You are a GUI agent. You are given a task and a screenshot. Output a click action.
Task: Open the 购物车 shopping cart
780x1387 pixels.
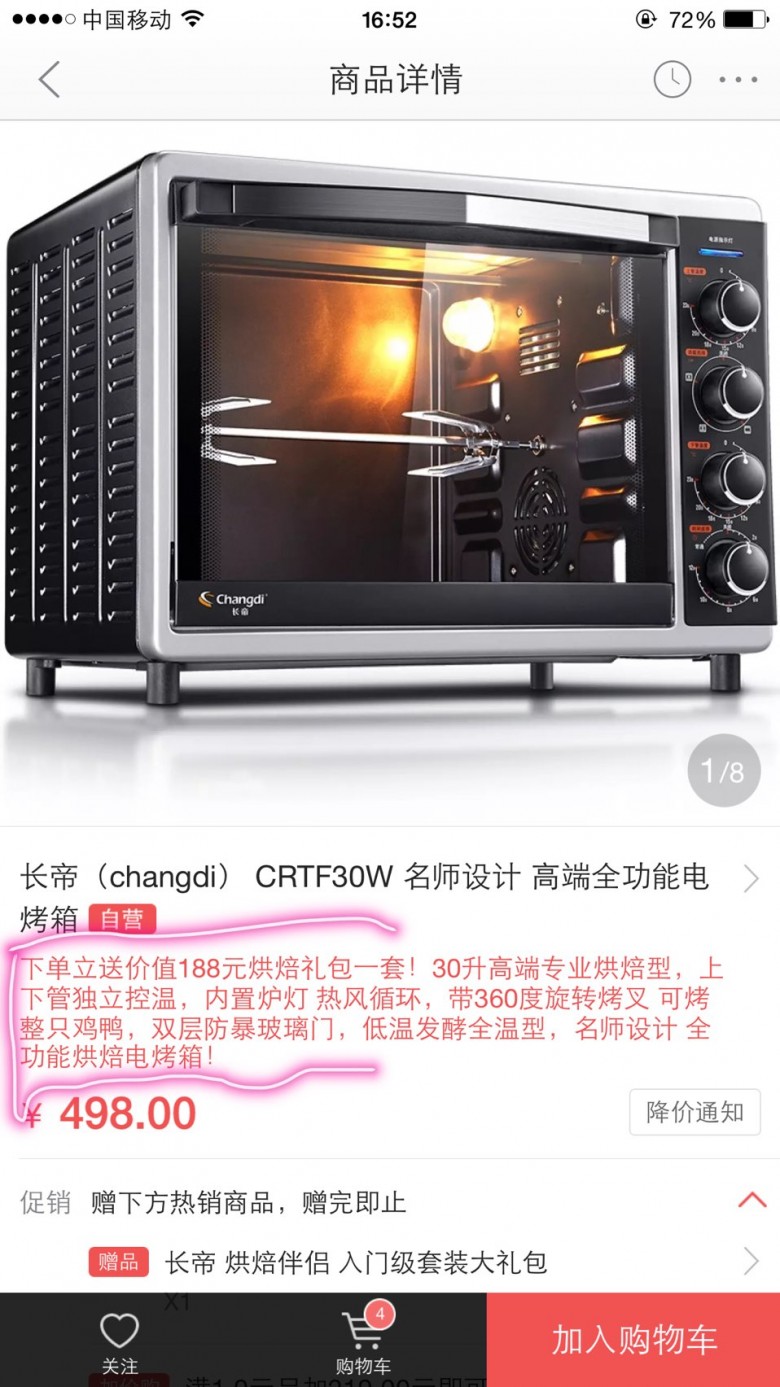[363, 1341]
